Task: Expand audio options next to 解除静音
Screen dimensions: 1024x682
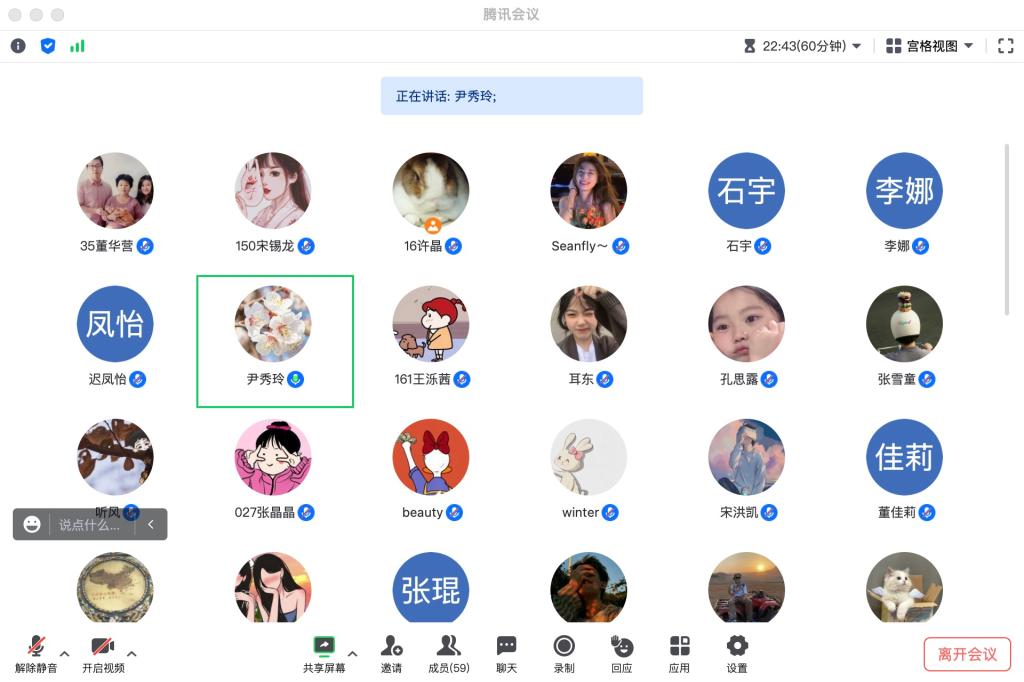Action: [65, 653]
